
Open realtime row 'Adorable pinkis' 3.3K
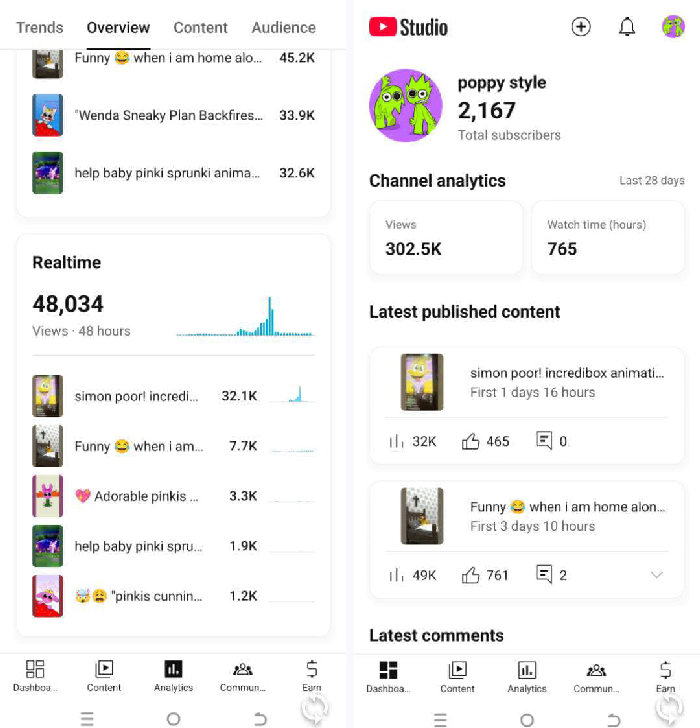[x=172, y=496]
